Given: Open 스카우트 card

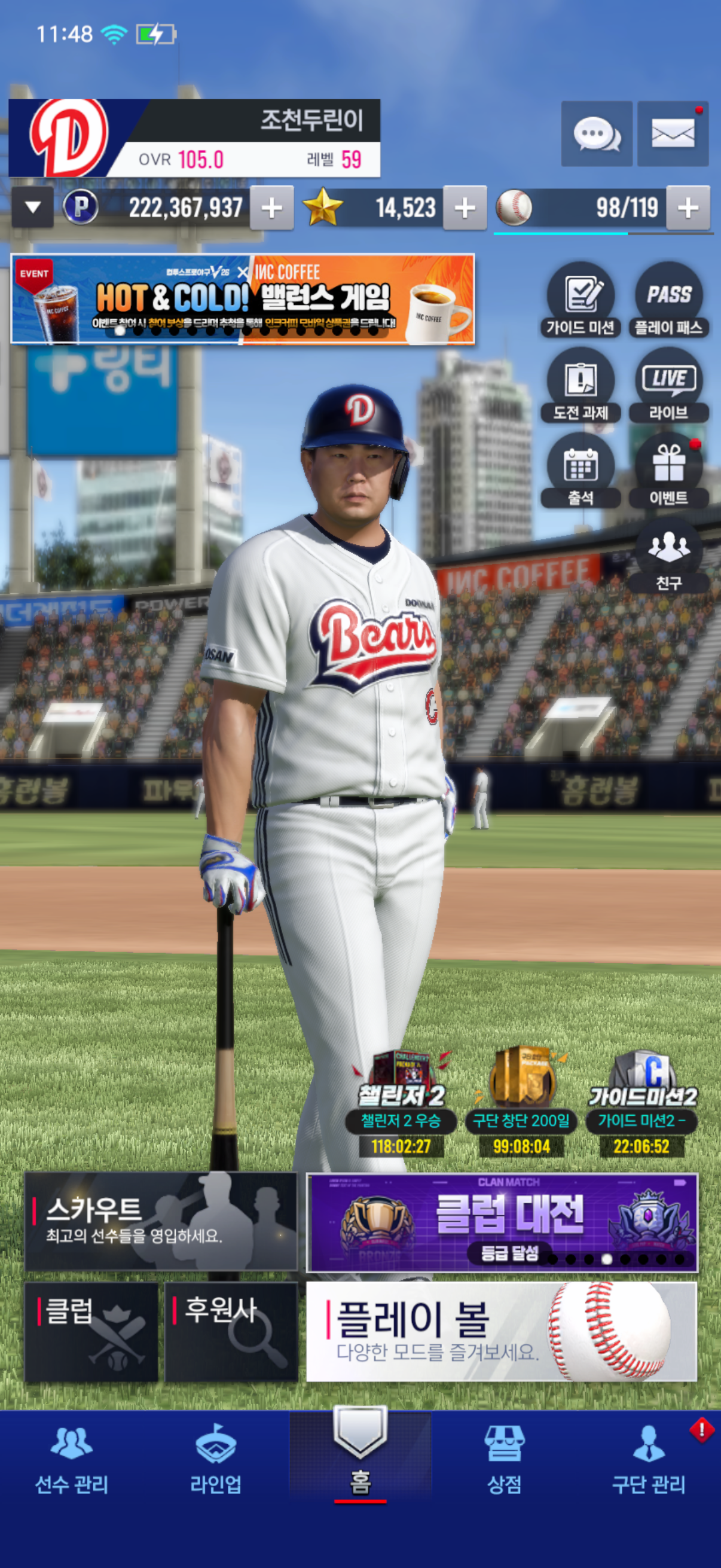Looking at the screenshot, I should tap(161, 1221).
